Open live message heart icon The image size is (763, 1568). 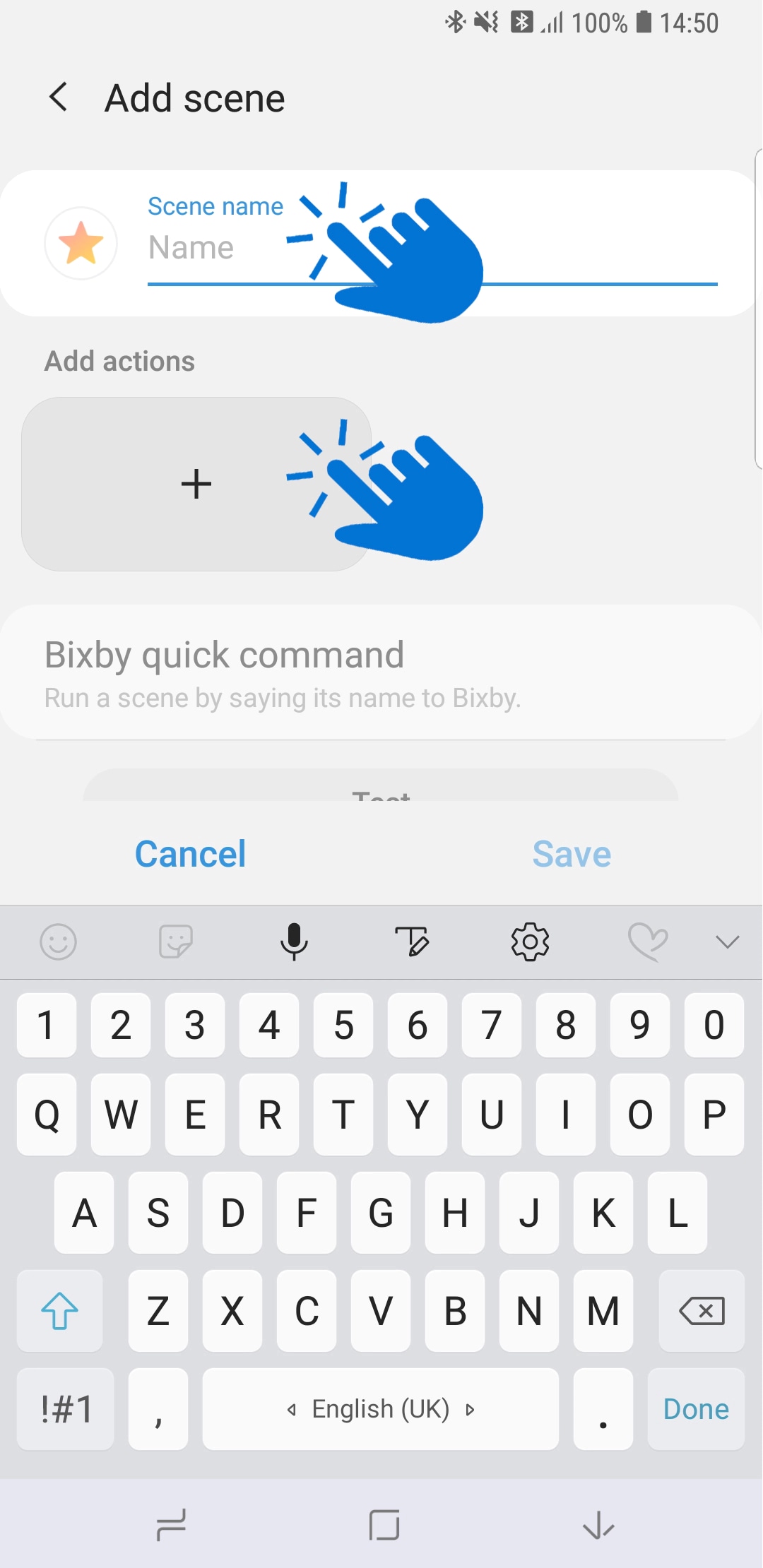point(648,942)
